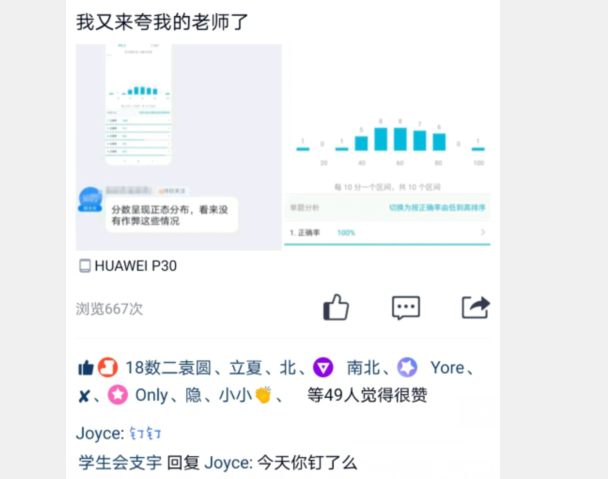Open liker Yore's profile
The height and width of the screenshot is (479, 608).
pyautogui.click(x=447, y=368)
